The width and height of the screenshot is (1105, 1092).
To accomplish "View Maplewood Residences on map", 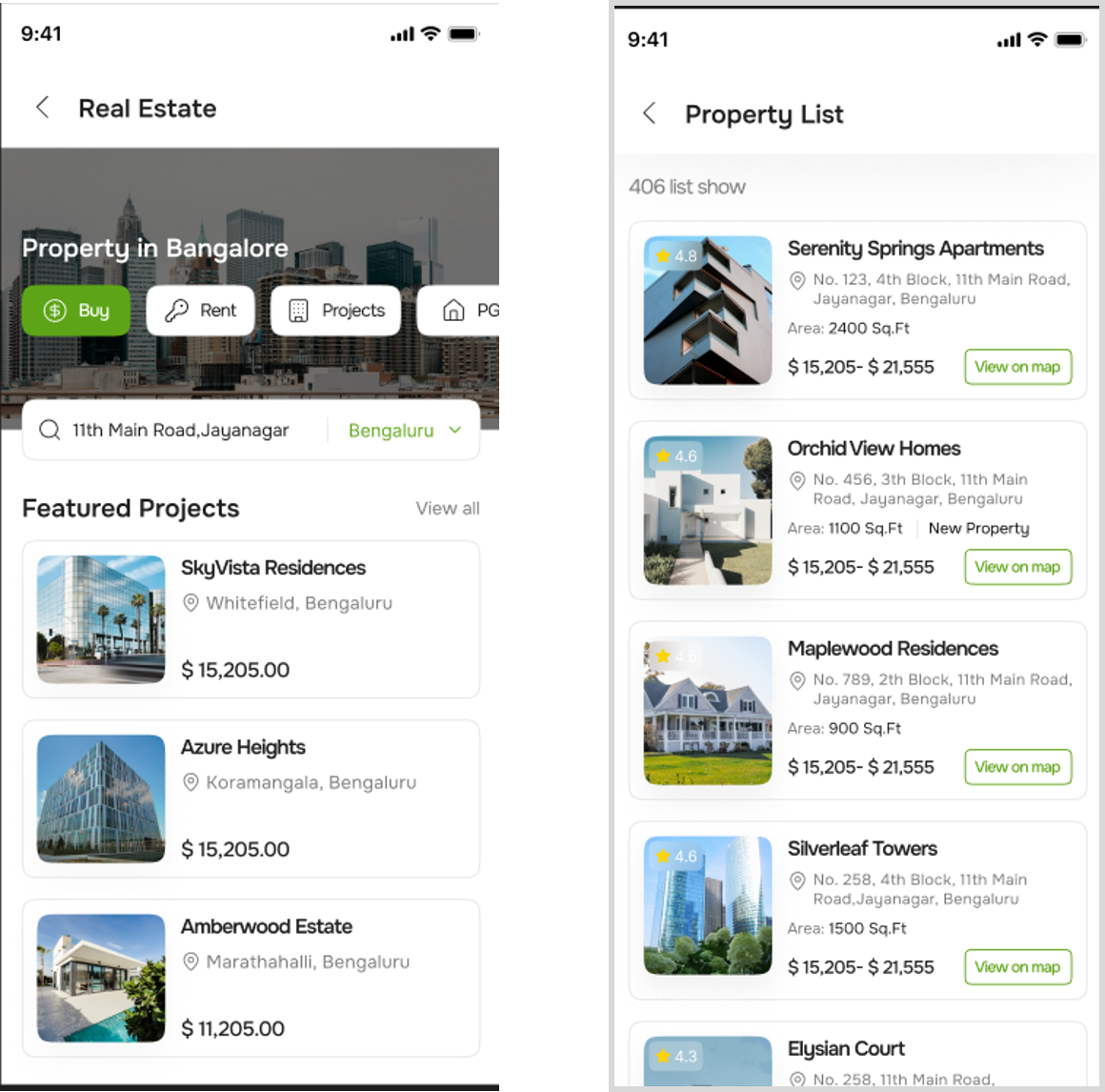I will pyautogui.click(x=1017, y=767).
